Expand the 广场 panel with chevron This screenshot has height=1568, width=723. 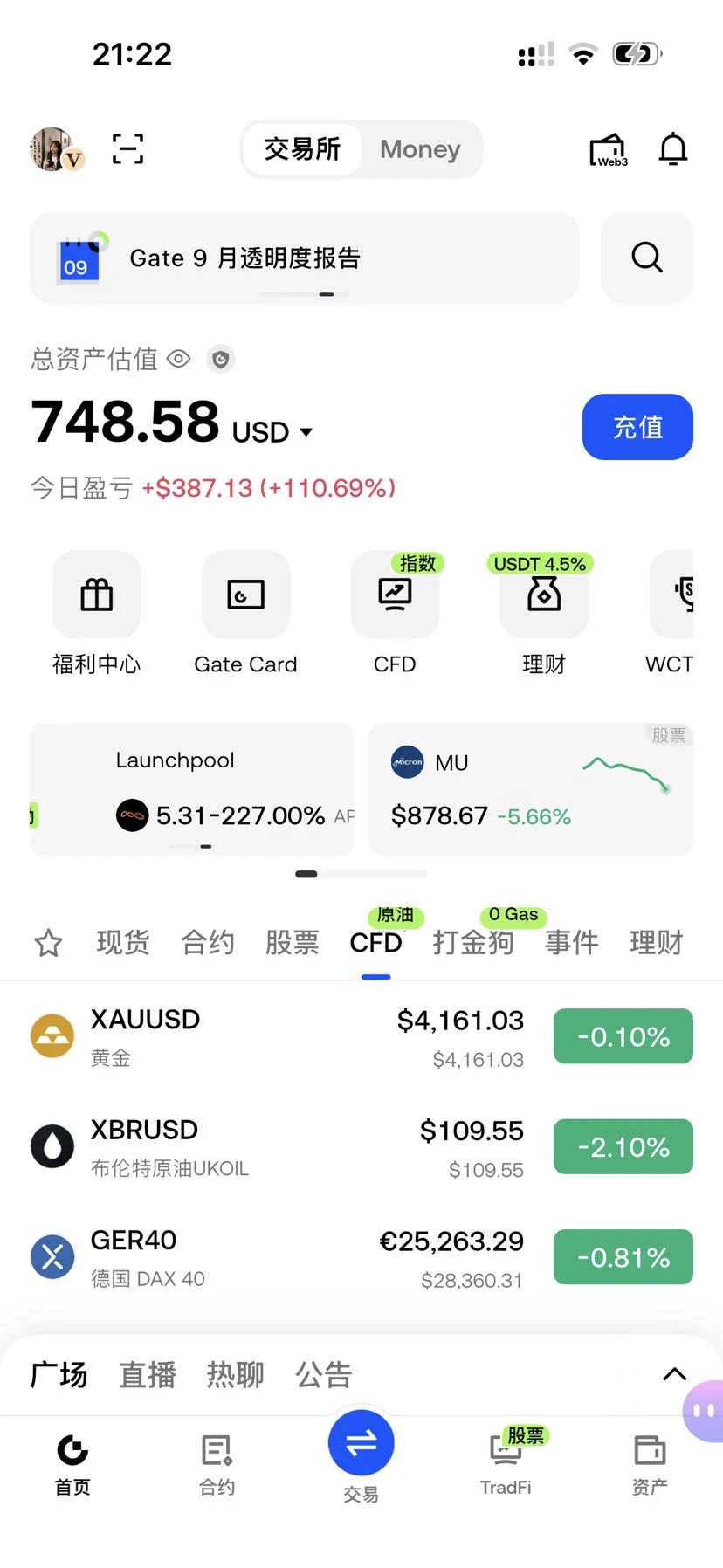[x=675, y=1374]
